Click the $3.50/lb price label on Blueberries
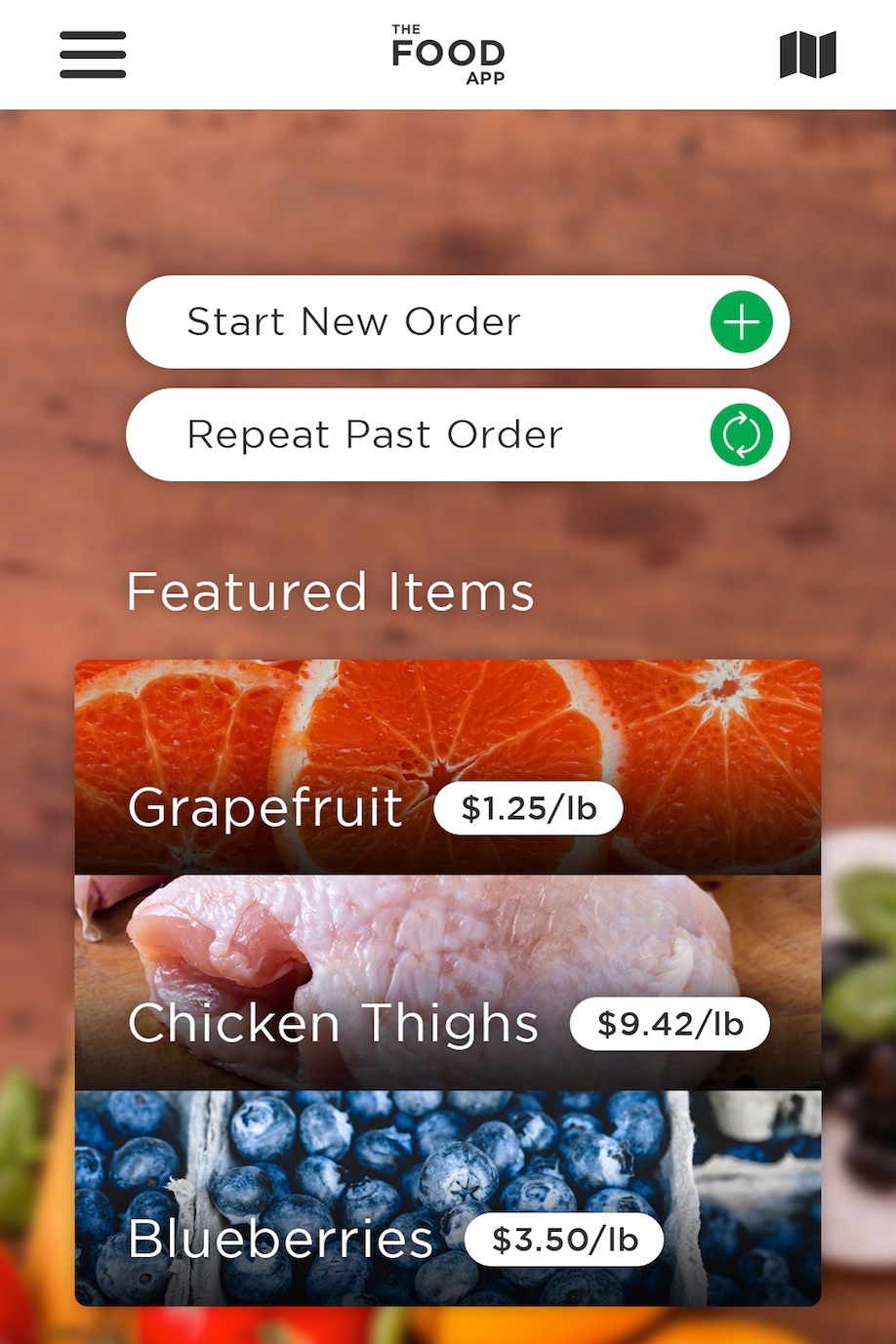The image size is (896, 1344). (x=564, y=1240)
